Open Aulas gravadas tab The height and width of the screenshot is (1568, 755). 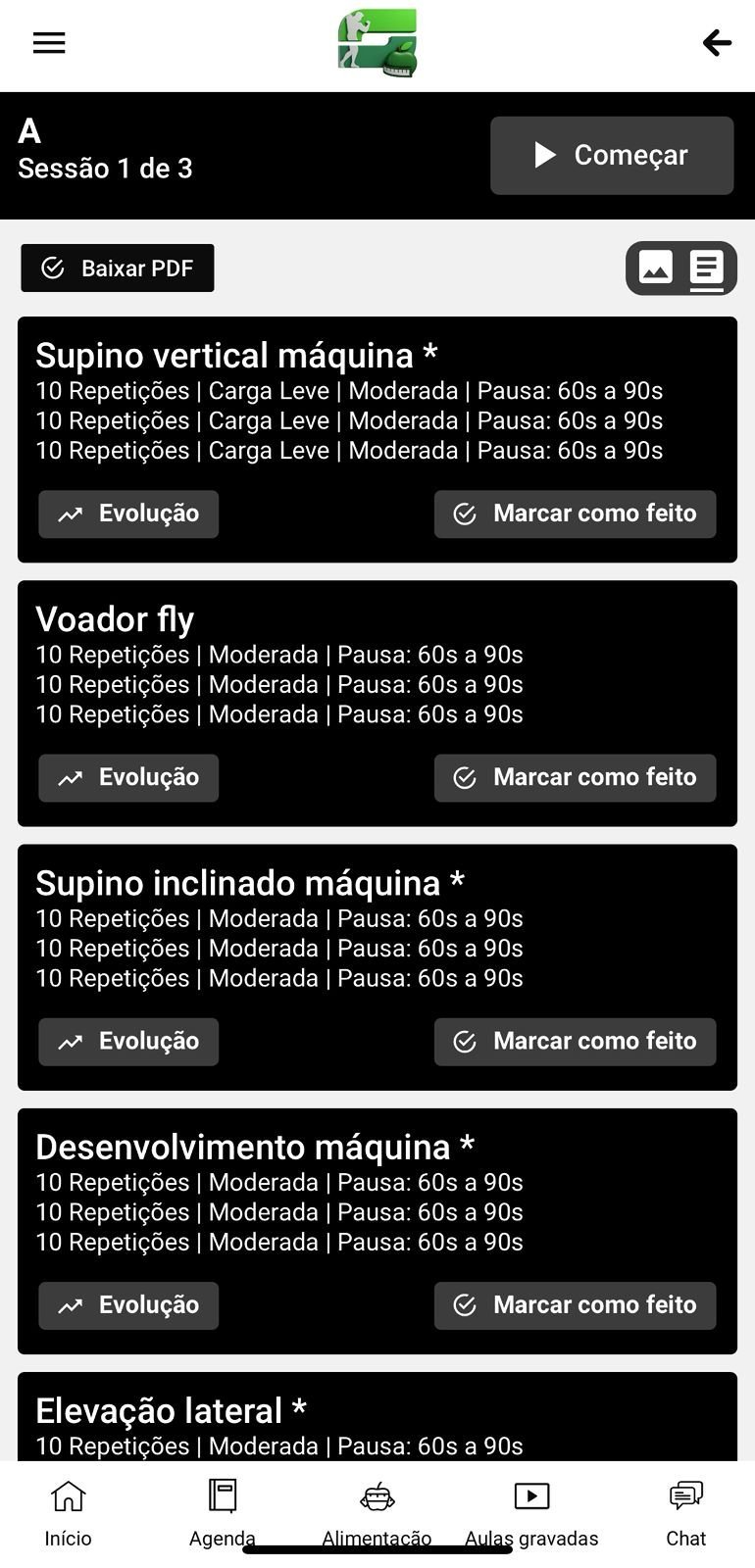tap(531, 1513)
